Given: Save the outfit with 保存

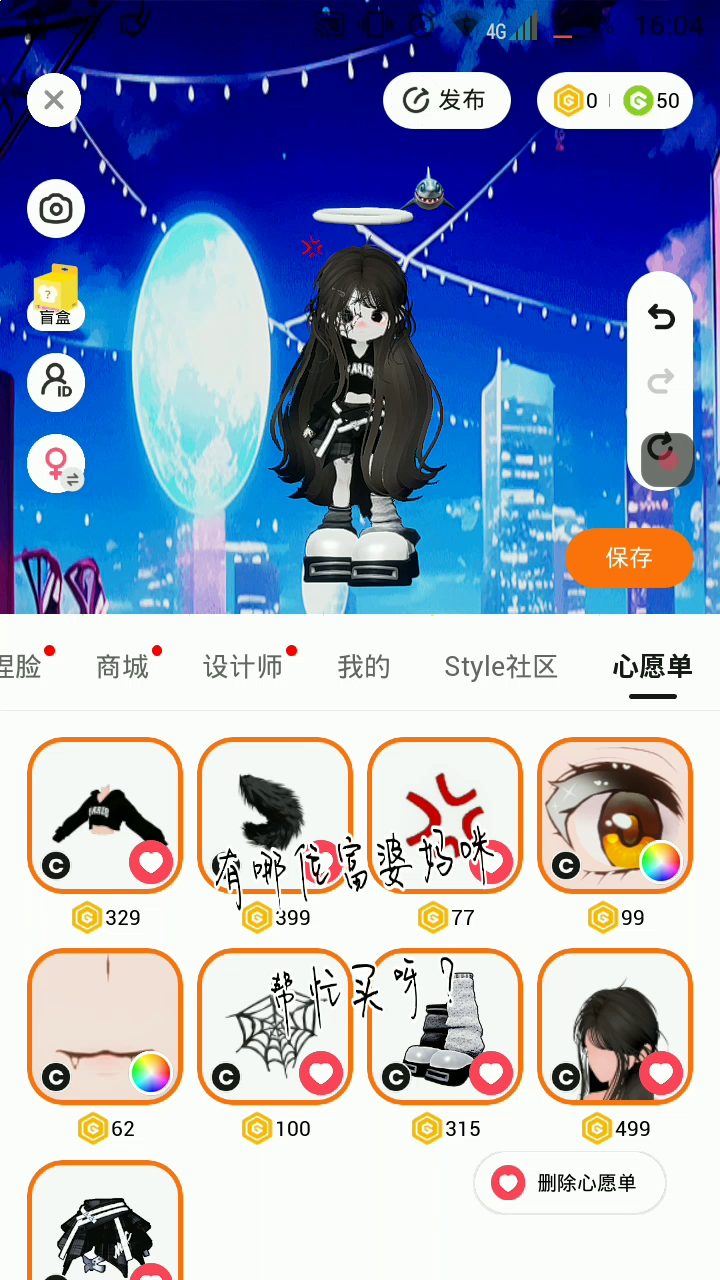Looking at the screenshot, I should (x=629, y=557).
